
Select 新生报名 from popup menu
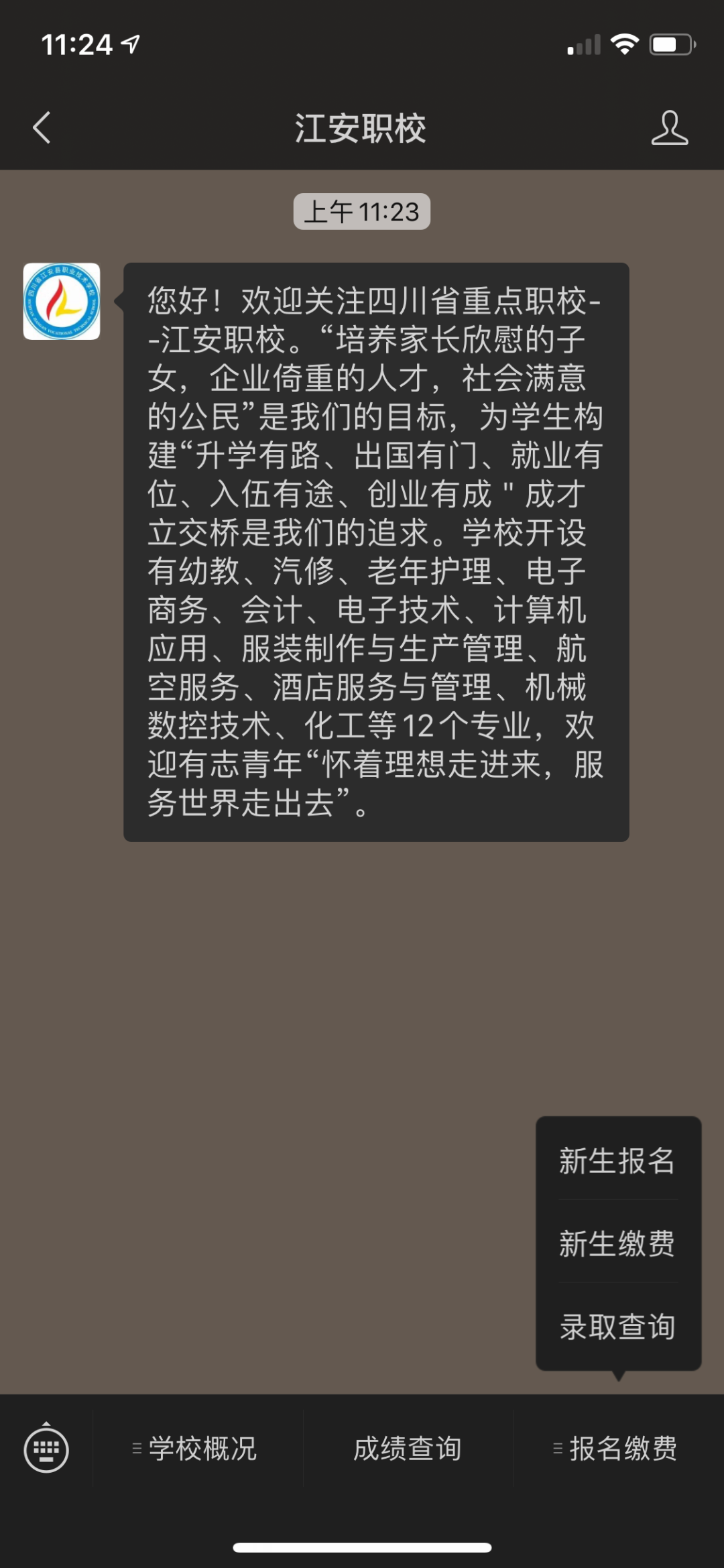tap(617, 1160)
